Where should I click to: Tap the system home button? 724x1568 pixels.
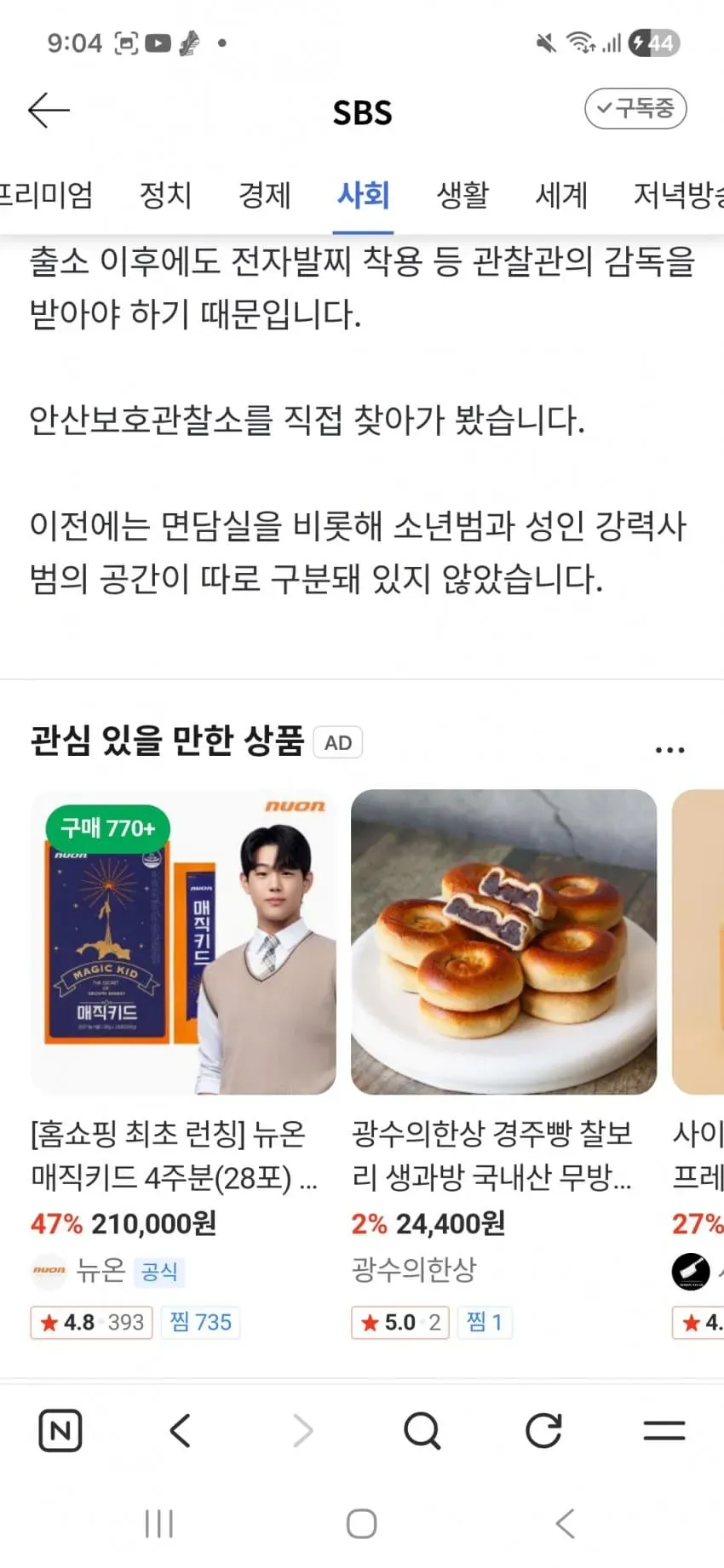click(362, 1524)
